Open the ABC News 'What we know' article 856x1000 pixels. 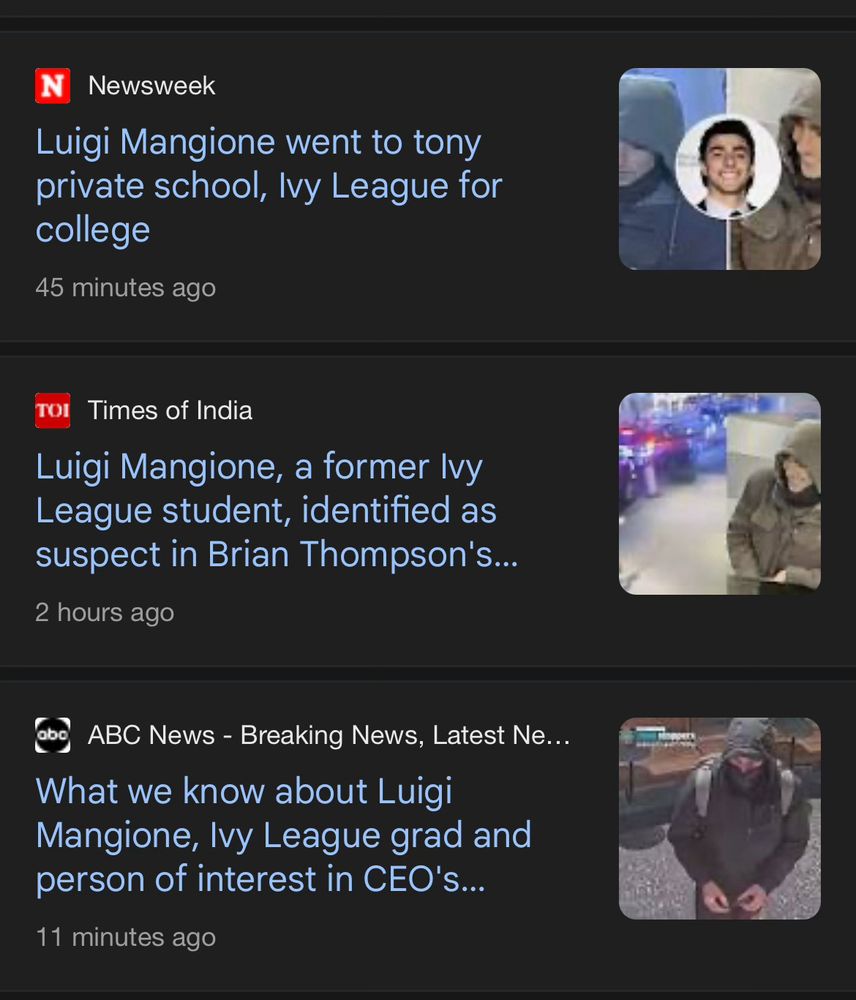(283, 836)
